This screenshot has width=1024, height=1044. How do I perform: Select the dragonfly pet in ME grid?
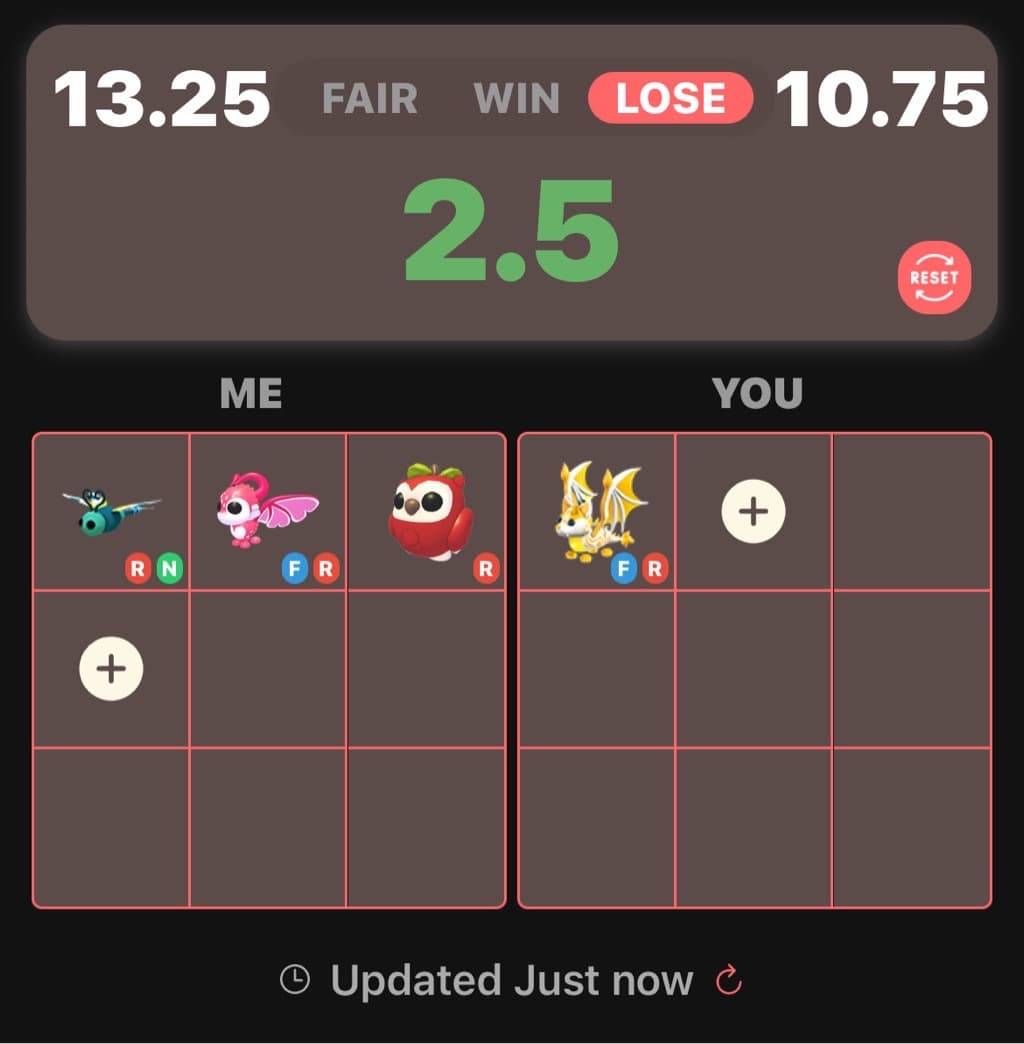pos(111,511)
